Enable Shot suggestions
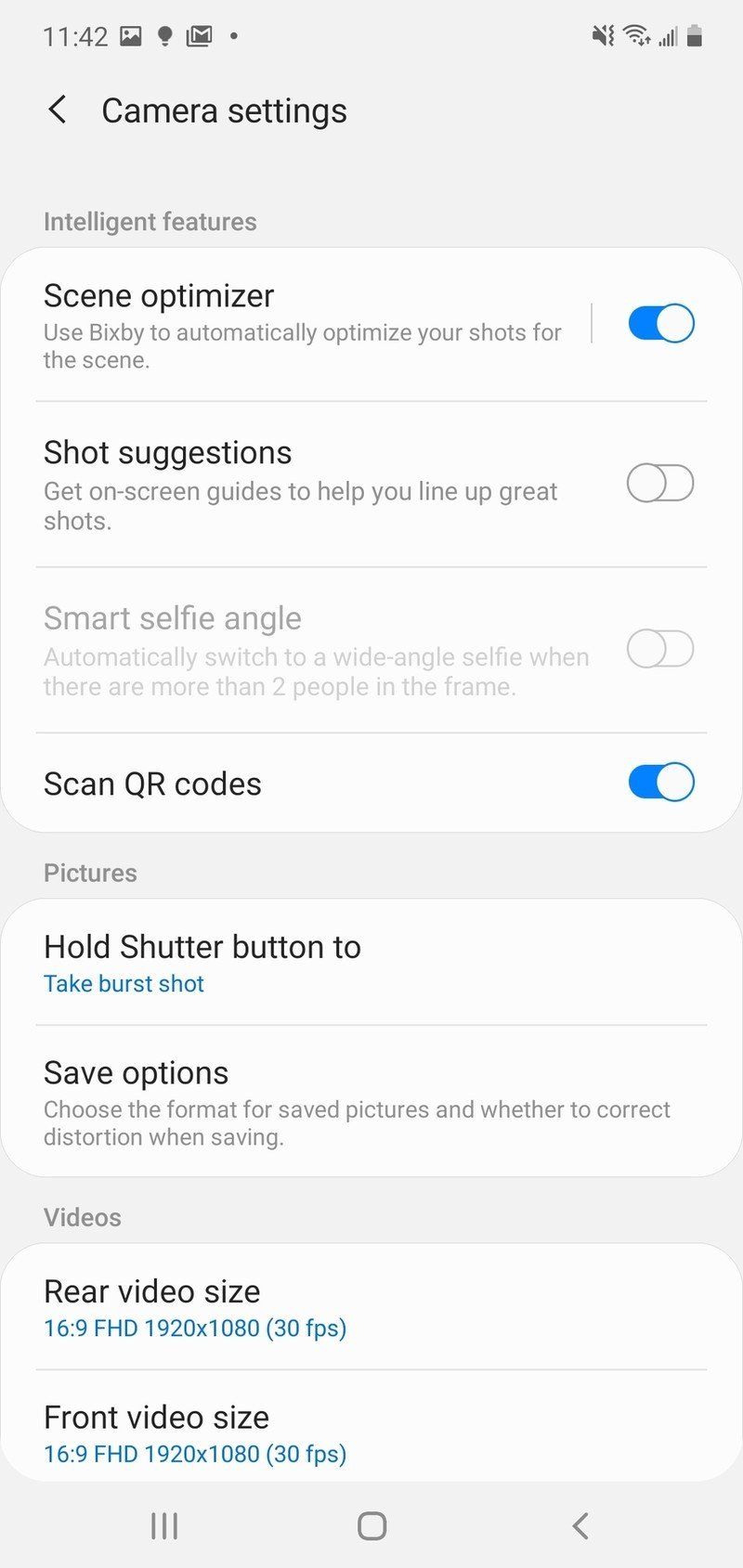The height and width of the screenshot is (1568, 743). 659,483
